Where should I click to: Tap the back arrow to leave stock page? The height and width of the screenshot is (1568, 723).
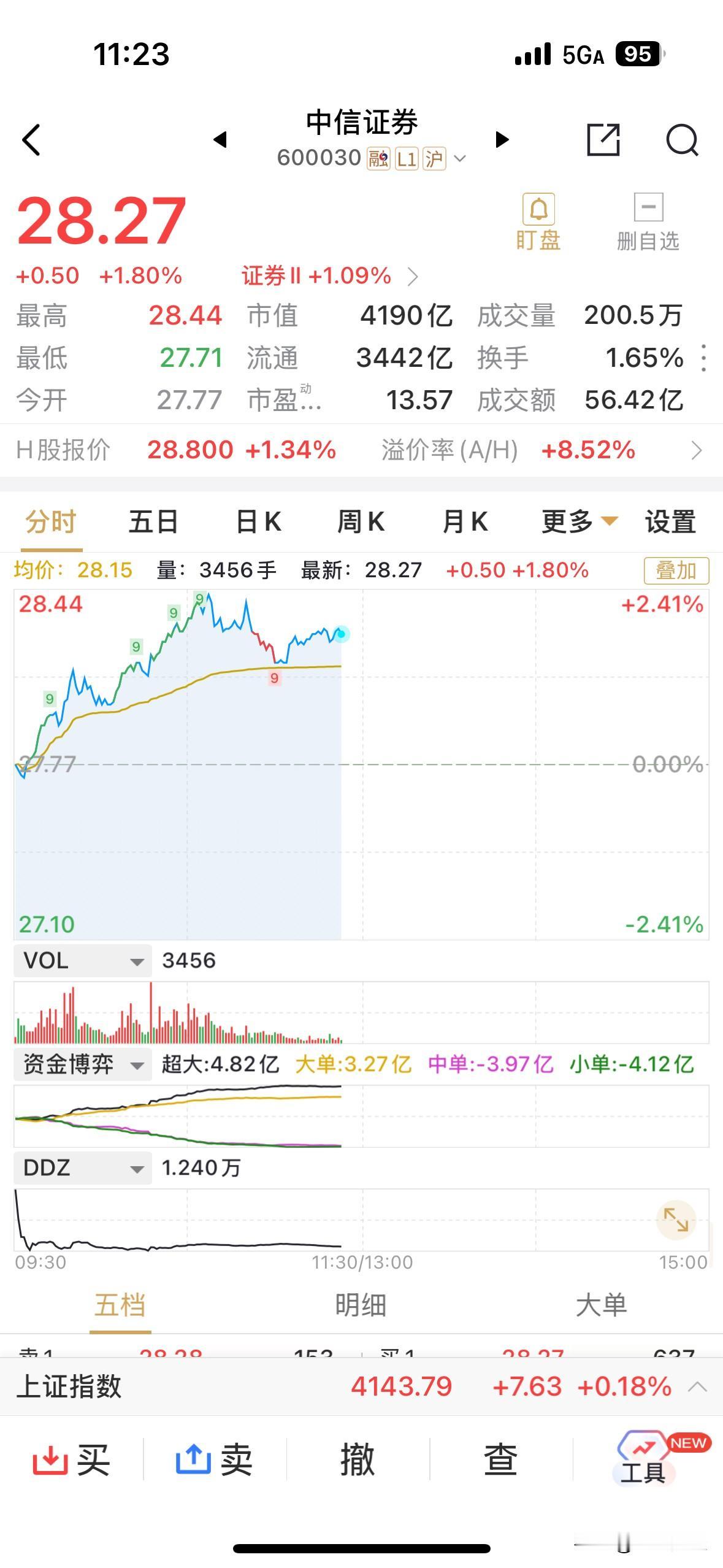coord(30,140)
